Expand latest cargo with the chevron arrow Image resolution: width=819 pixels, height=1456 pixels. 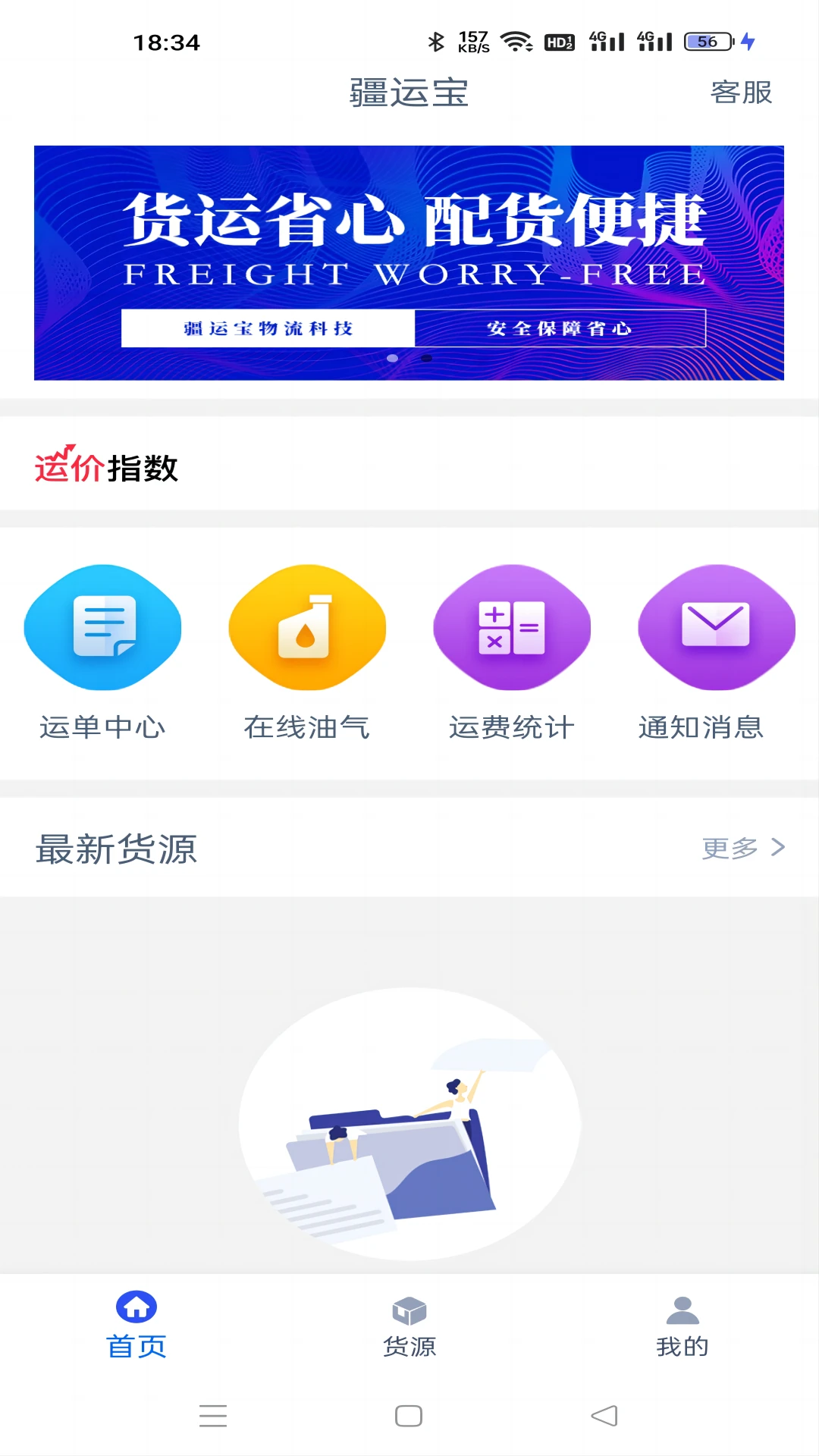point(777,849)
